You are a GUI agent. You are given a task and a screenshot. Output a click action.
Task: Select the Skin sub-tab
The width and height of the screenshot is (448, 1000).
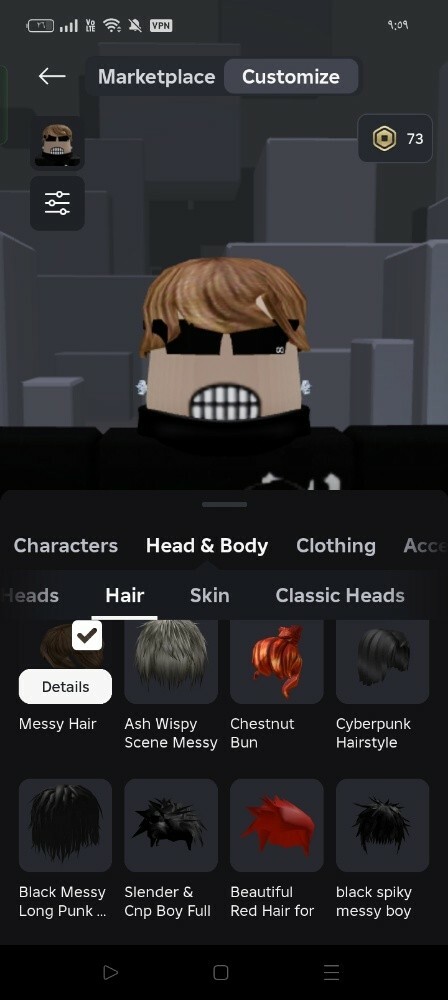(x=209, y=596)
